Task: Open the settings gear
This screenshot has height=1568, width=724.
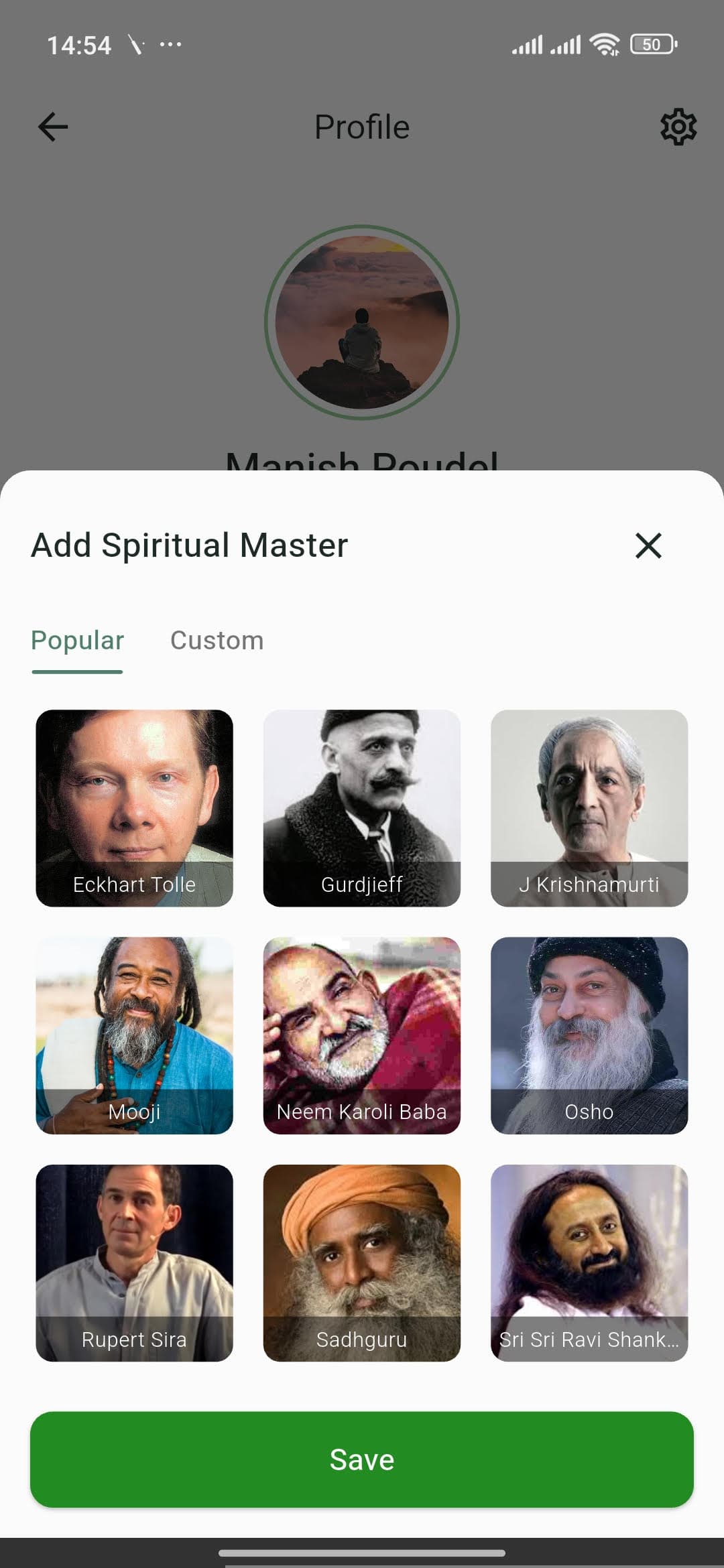Action: (678, 127)
